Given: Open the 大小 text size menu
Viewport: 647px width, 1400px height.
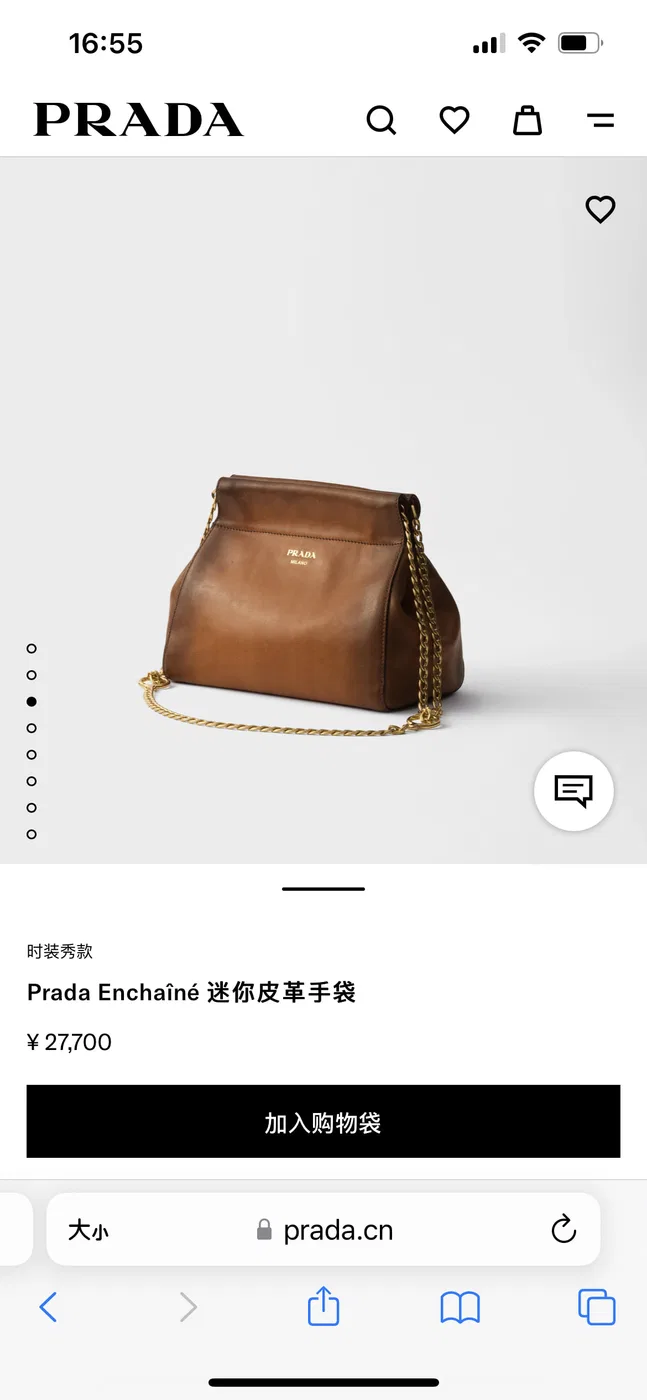Looking at the screenshot, I should [x=88, y=1230].
